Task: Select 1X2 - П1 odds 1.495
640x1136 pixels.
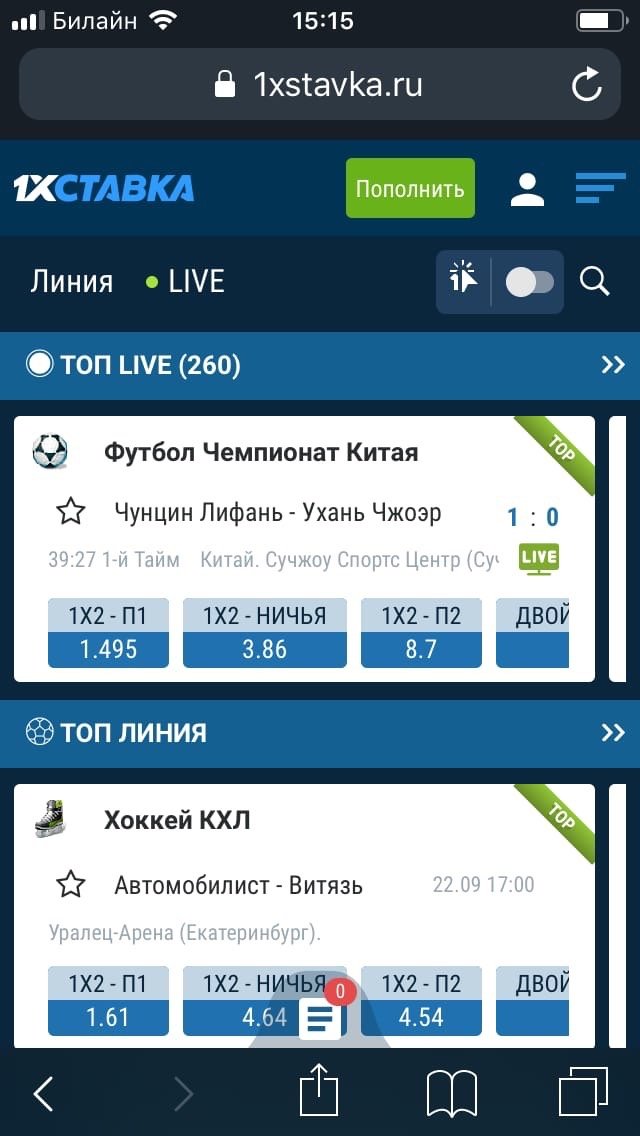Action: tap(108, 633)
